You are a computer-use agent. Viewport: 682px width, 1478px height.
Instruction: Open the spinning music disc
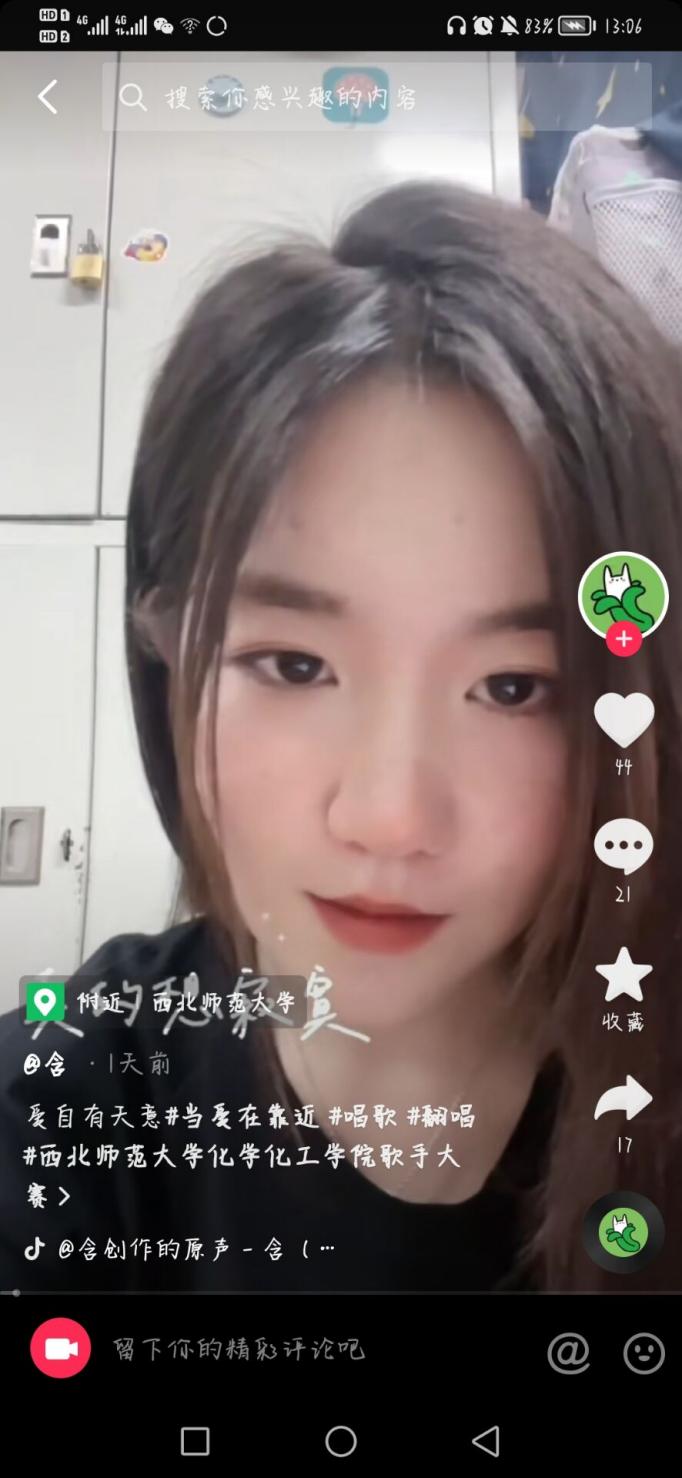[623, 1231]
